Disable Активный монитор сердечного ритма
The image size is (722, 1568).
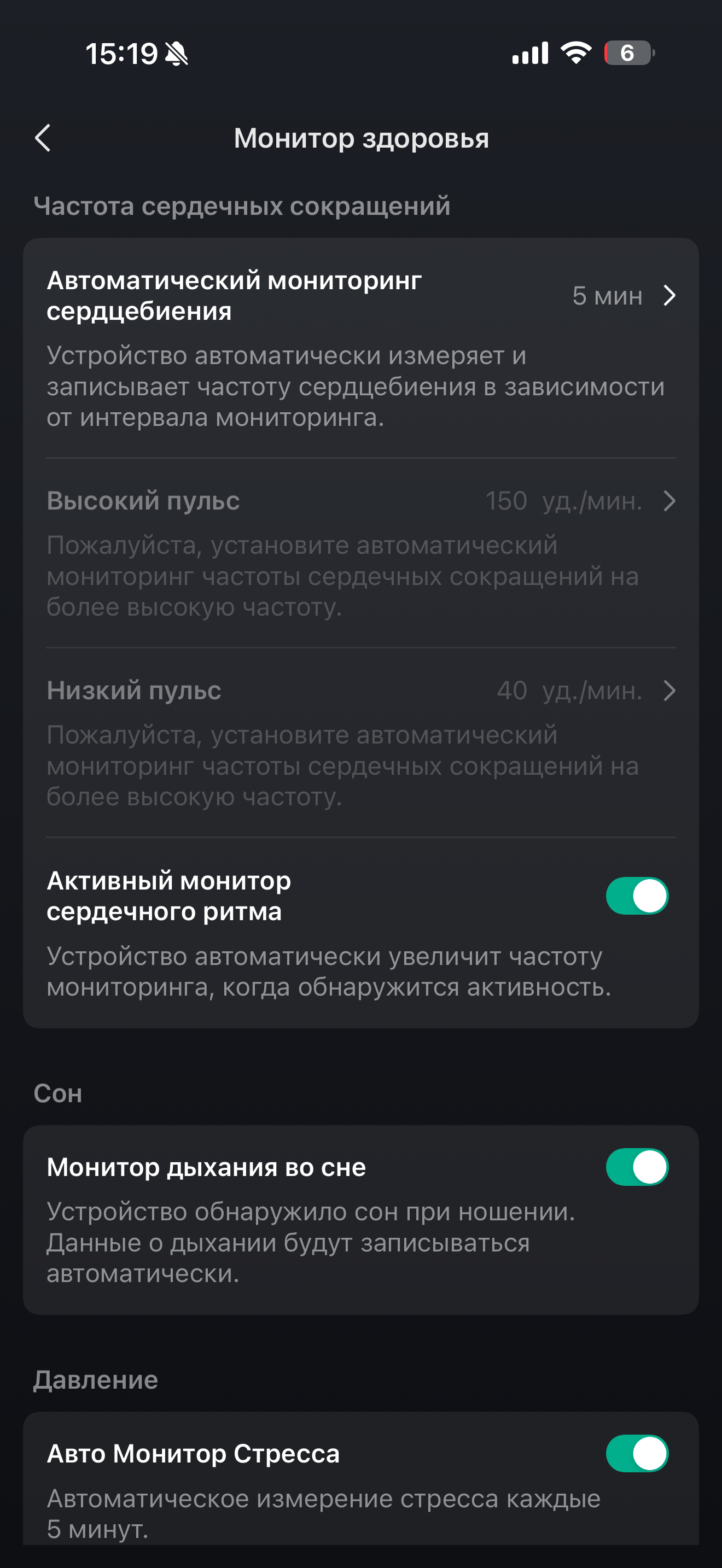pos(637,896)
